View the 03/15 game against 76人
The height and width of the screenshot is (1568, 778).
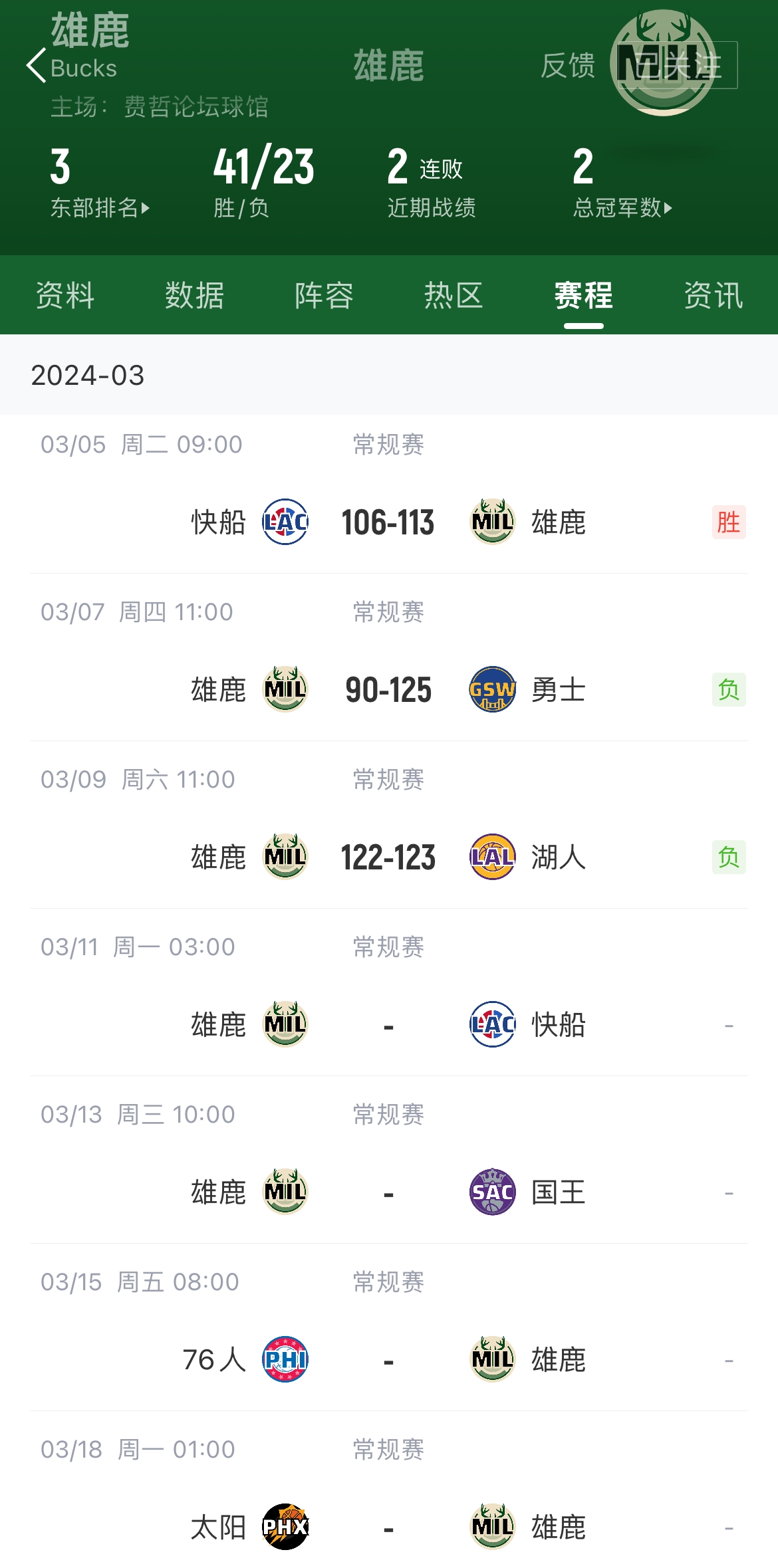389,1327
